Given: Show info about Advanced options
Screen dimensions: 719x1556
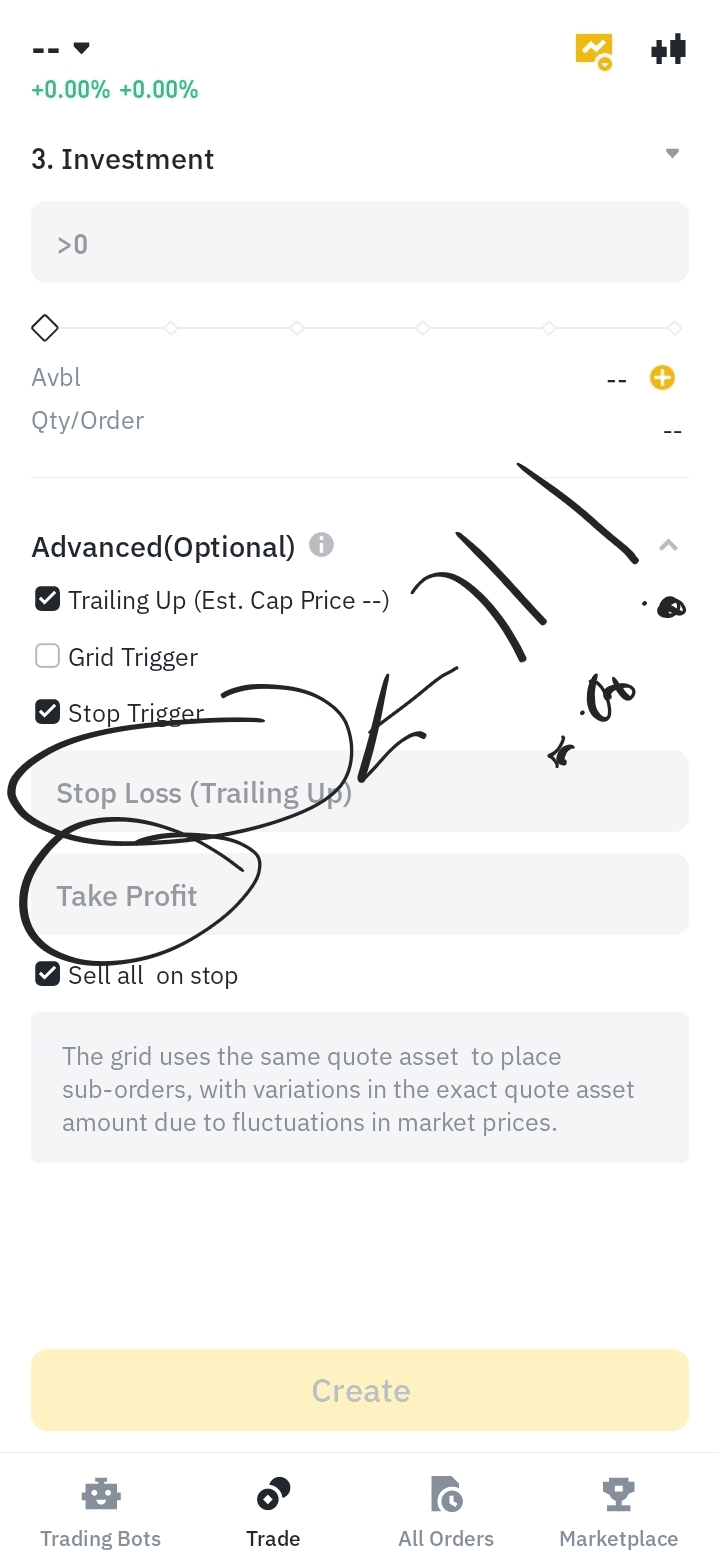Looking at the screenshot, I should [321, 545].
